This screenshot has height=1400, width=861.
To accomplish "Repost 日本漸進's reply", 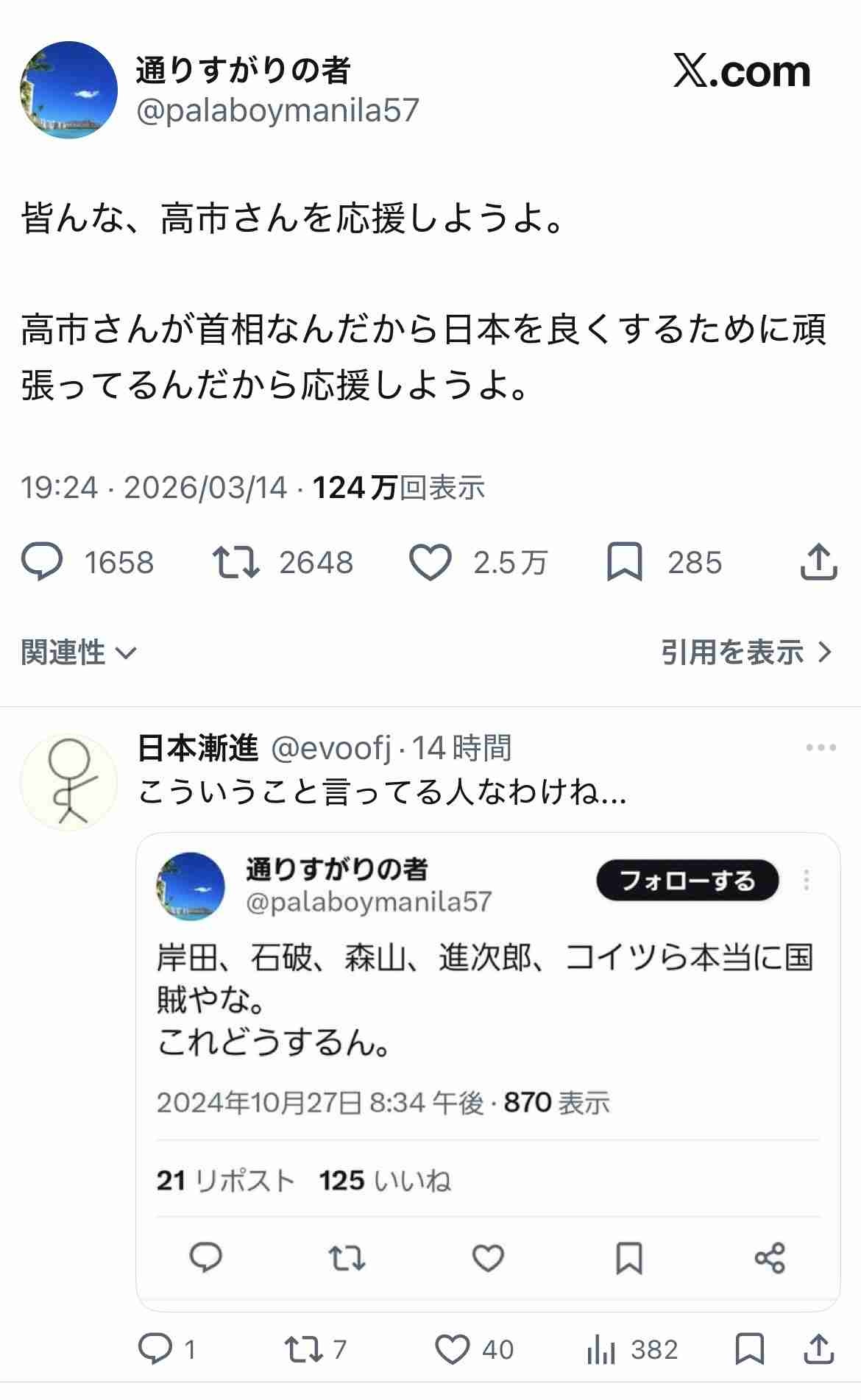I will tap(303, 1349).
